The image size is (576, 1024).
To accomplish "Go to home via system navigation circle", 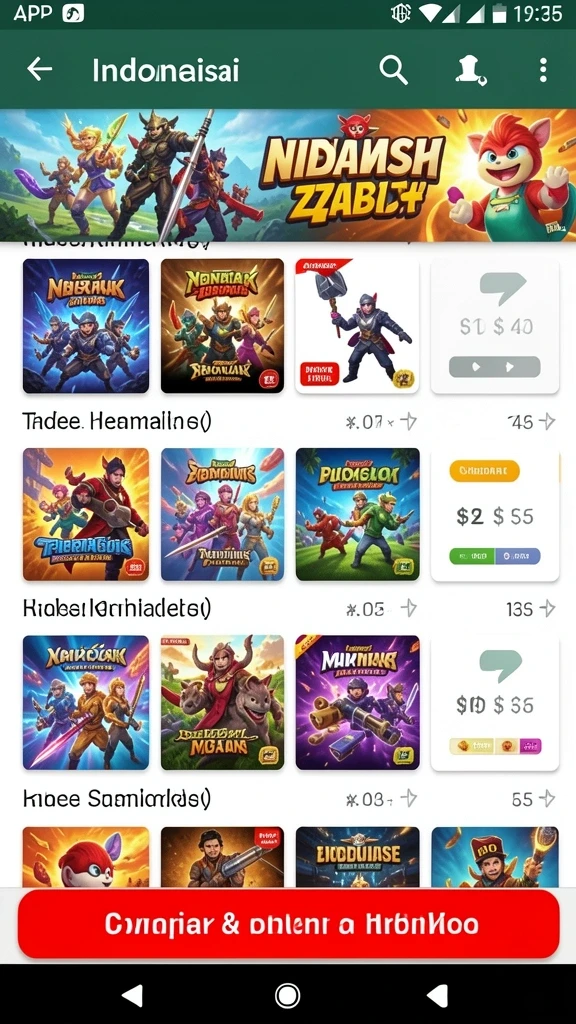I will point(288,995).
